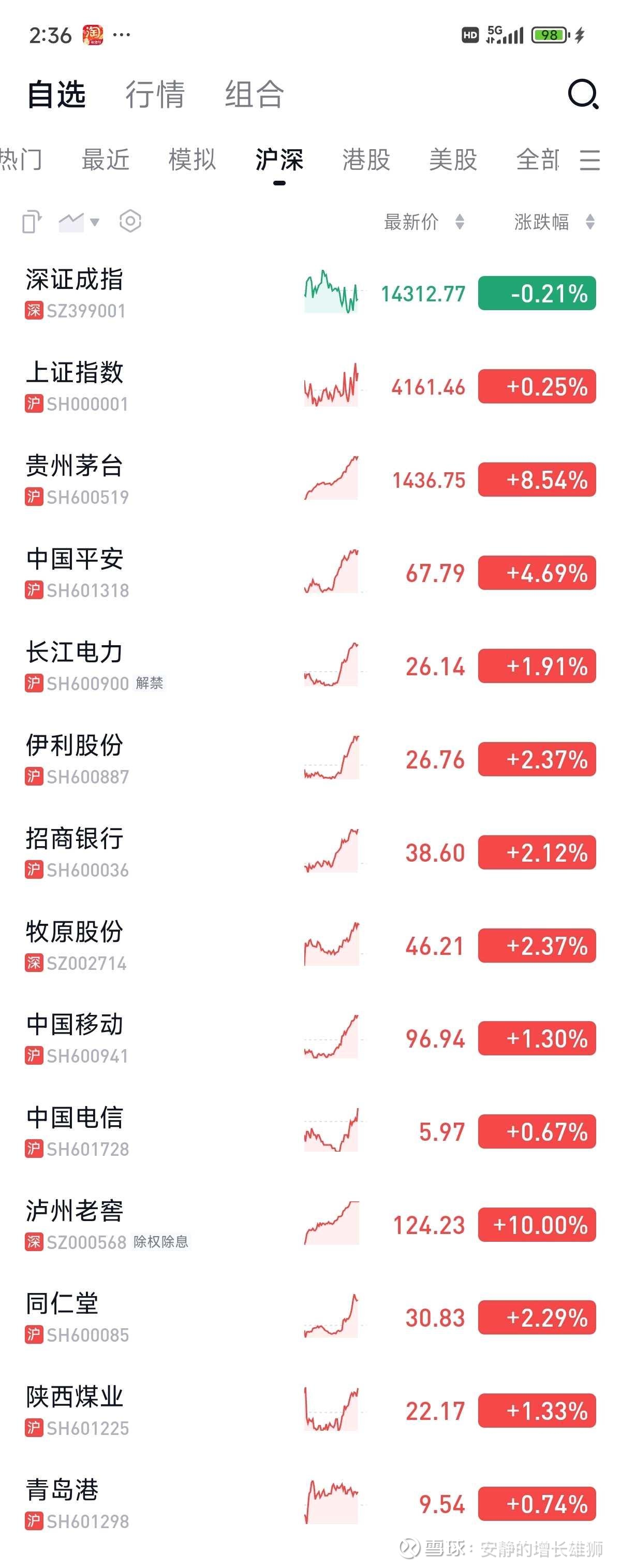
Task: Select the 最近 watchlist tab
Action: pyautogui.click(x=105, y=160)
